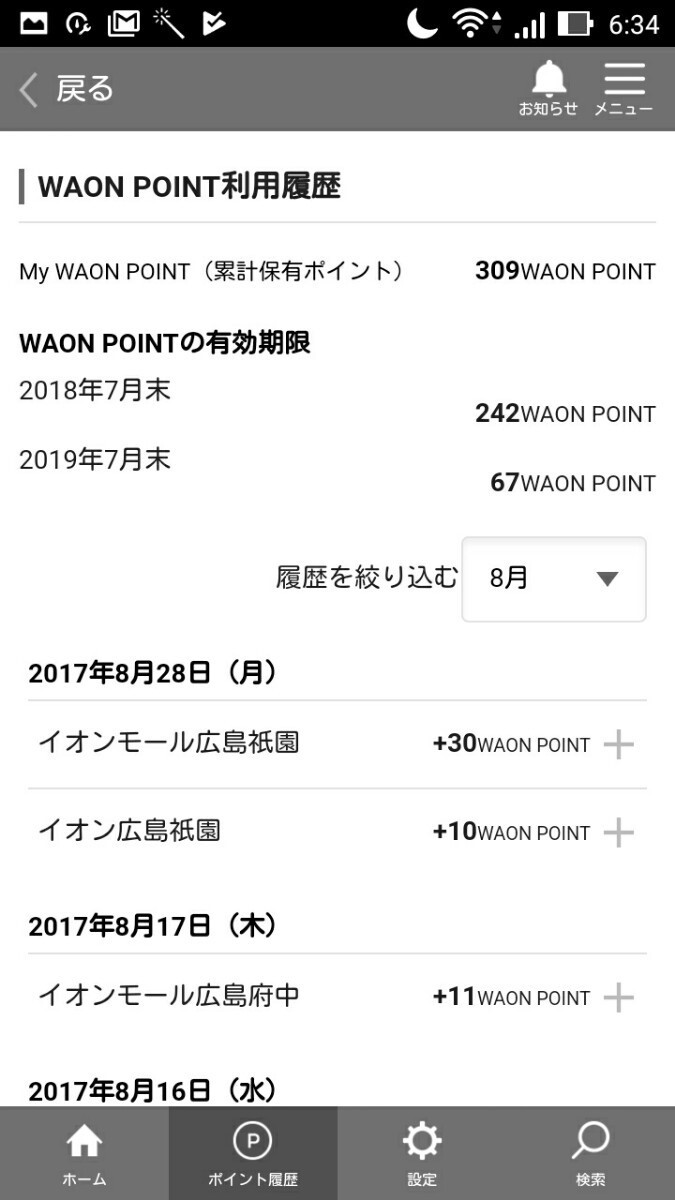Screen dimensions: 675x1200
Task: Select the ポイント履歴 tab
Action: click(x=253, y=1153)
